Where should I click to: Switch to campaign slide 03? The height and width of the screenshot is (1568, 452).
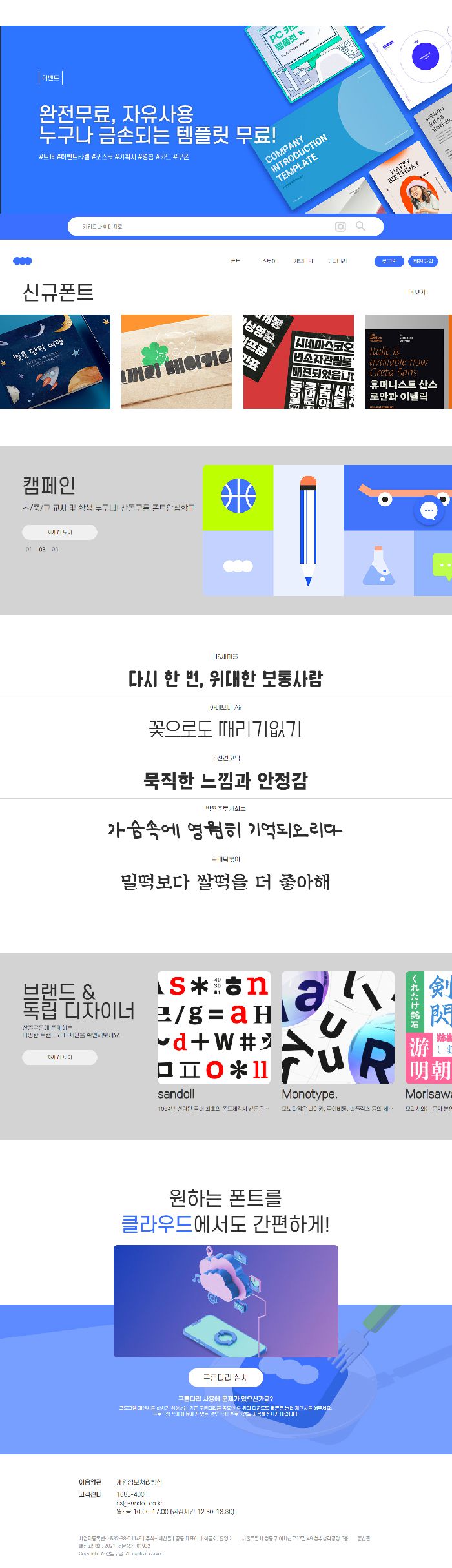coord(55,549)
